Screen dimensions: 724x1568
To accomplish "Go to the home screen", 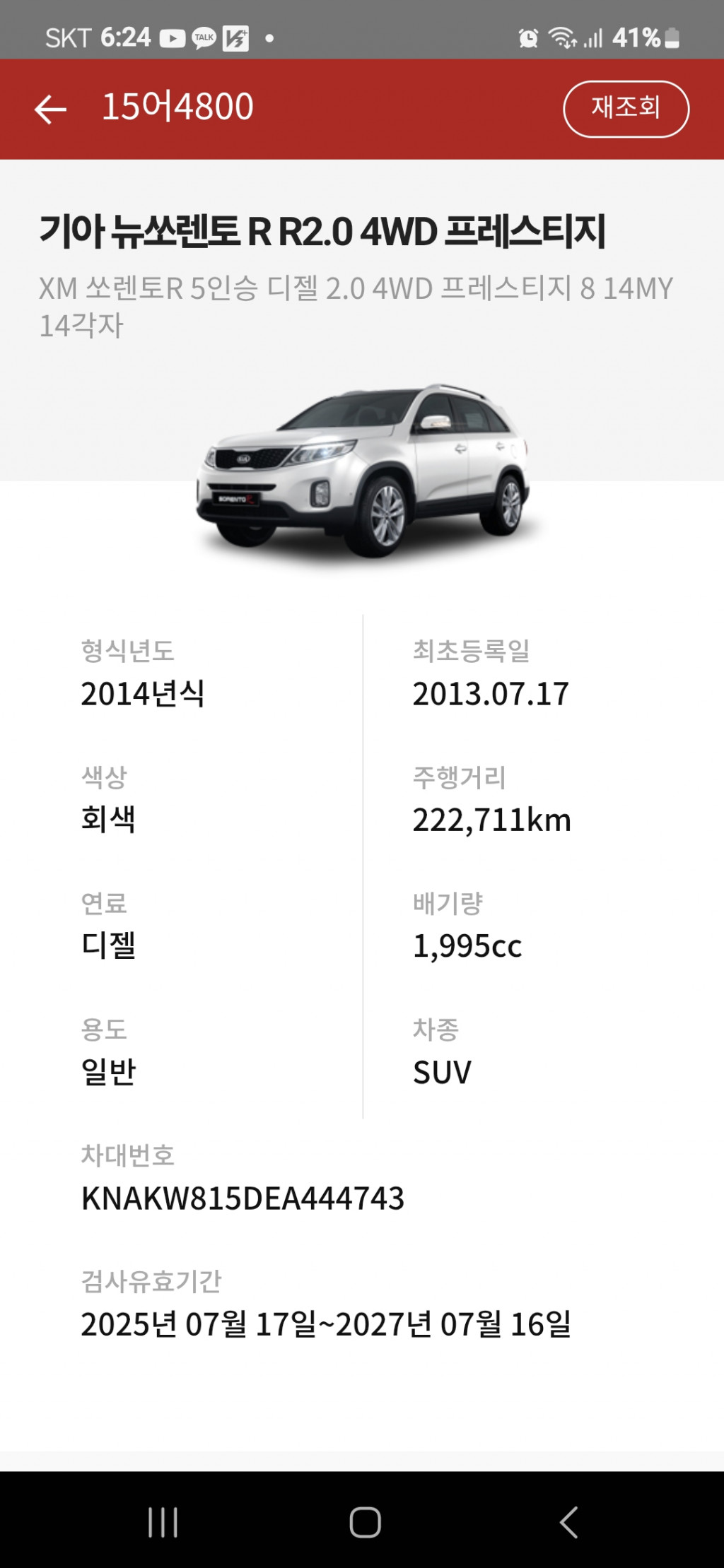I will tap(365, 1522).
